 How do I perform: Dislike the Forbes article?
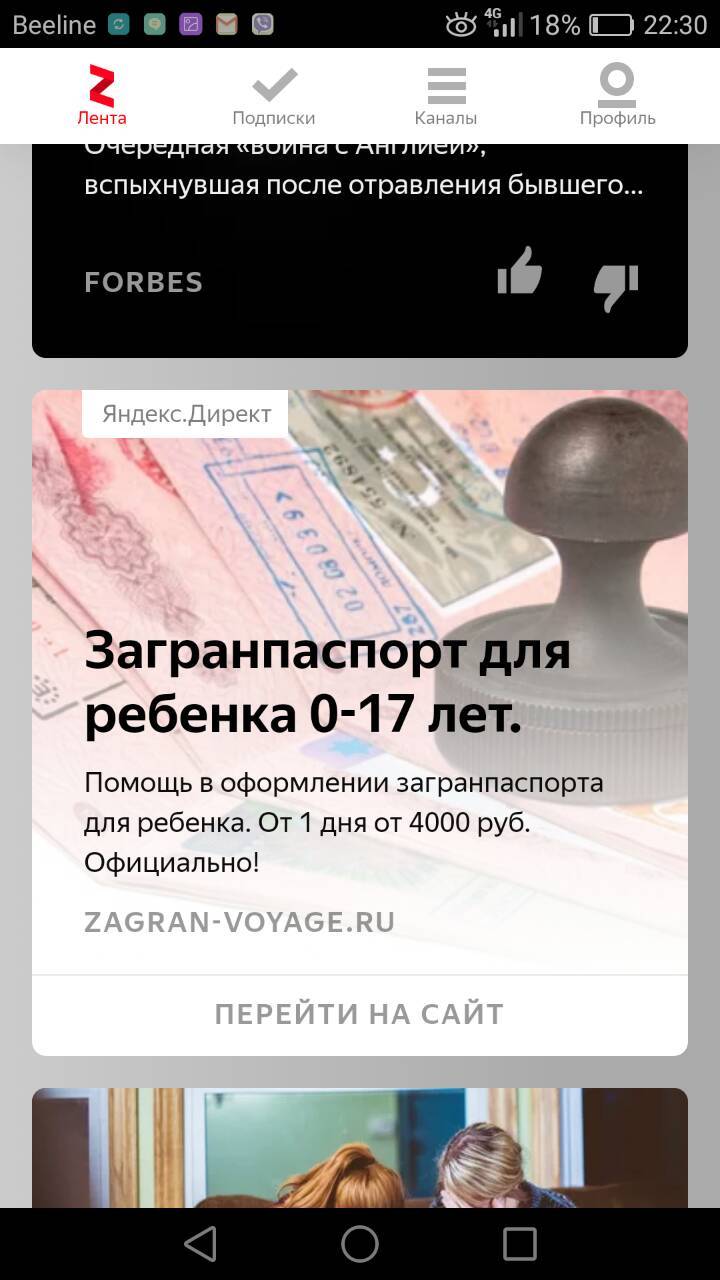pyautogui.click(x=616, y=286)
